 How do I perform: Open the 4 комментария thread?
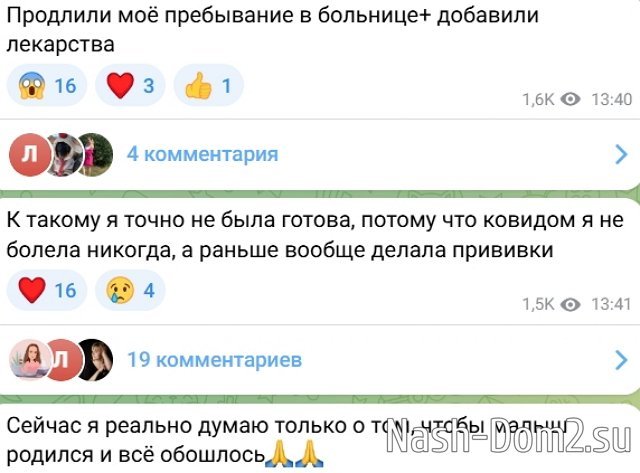tap(202, 154)
